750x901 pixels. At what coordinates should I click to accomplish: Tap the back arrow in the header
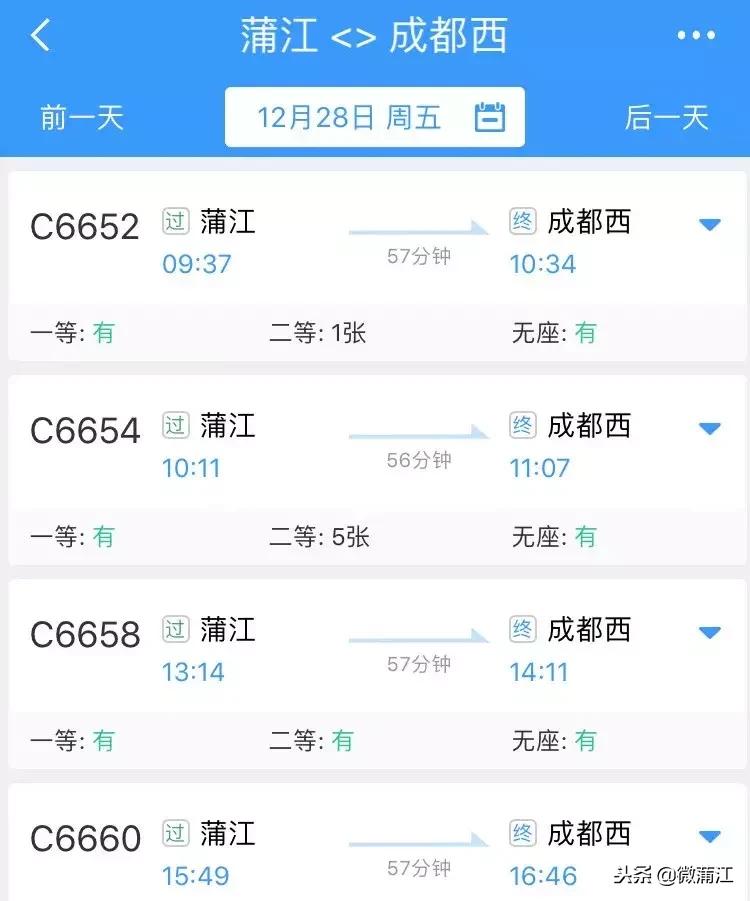tap(39, 35)
